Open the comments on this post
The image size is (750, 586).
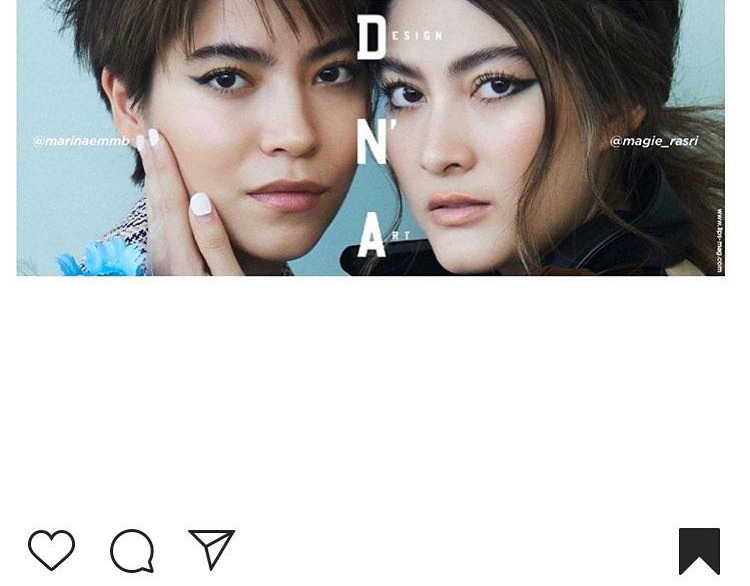point(132,551)
